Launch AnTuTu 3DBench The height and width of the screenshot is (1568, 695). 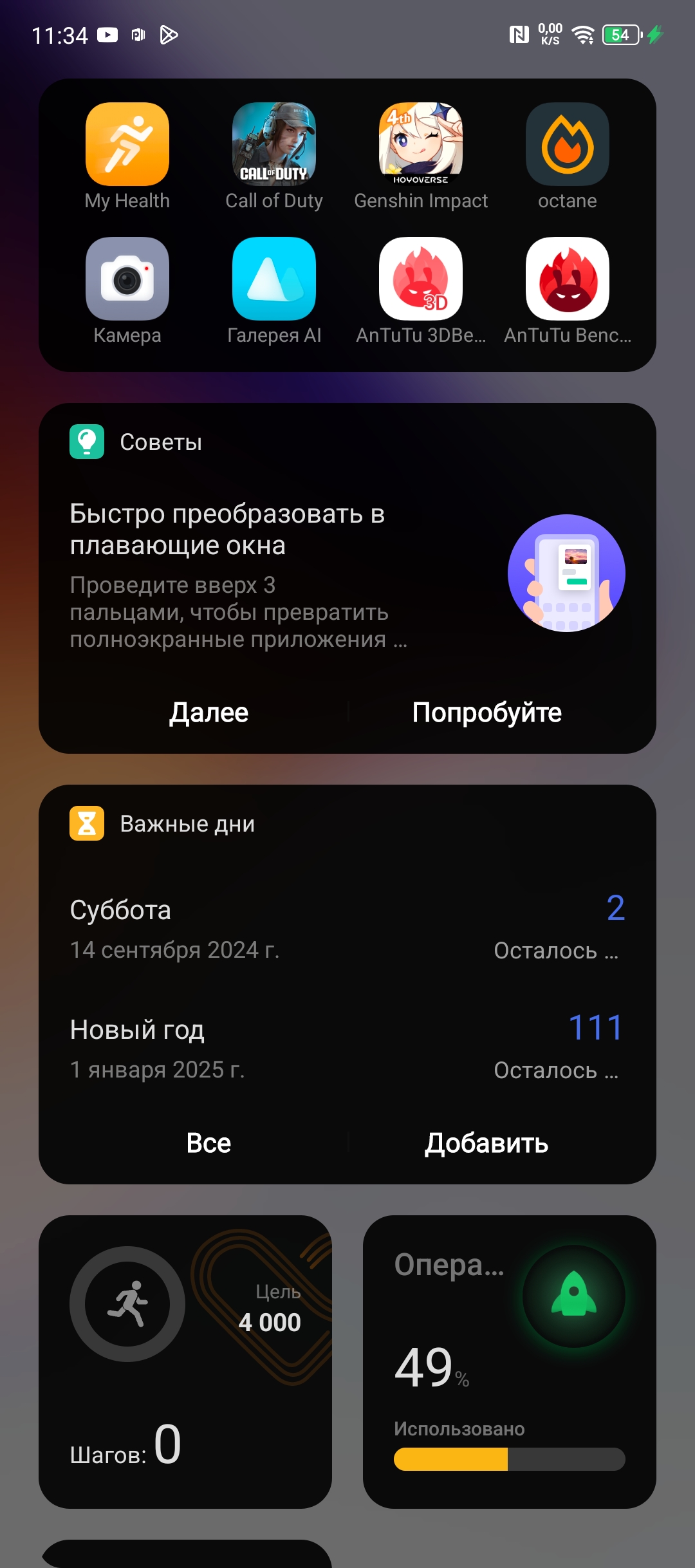click(421, 279)
